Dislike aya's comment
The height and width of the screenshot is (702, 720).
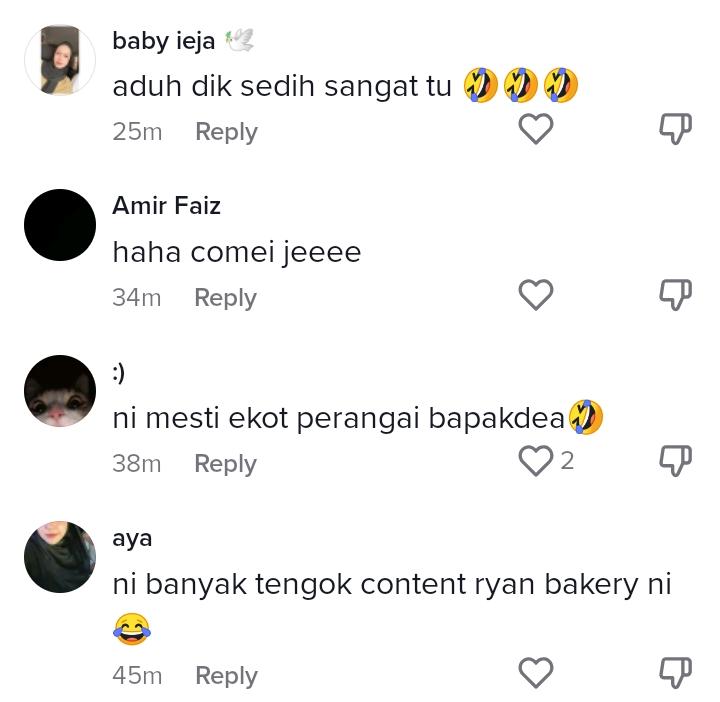point(675,673)
